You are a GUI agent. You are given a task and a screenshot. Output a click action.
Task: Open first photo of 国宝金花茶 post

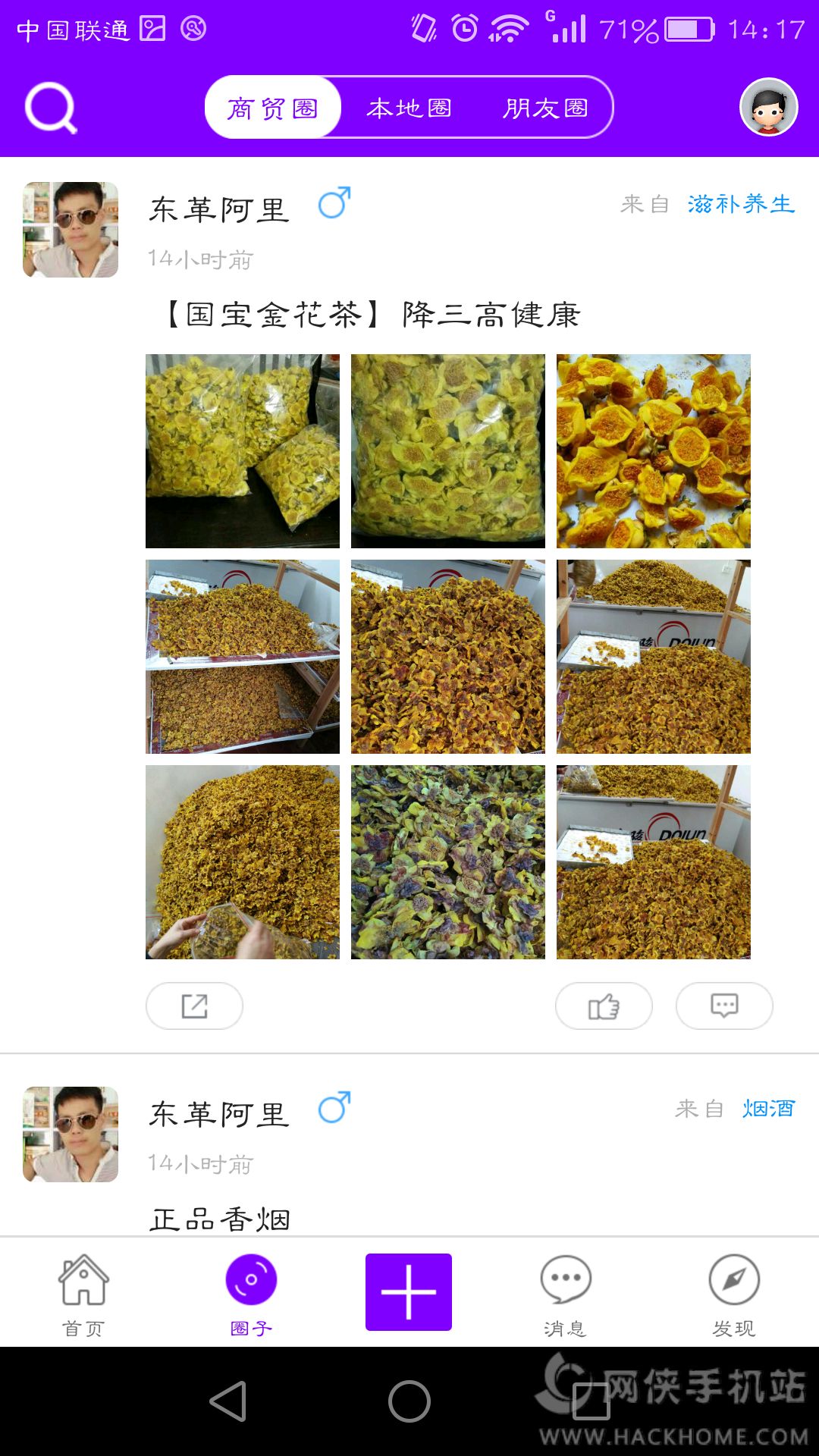click(243, 451)
